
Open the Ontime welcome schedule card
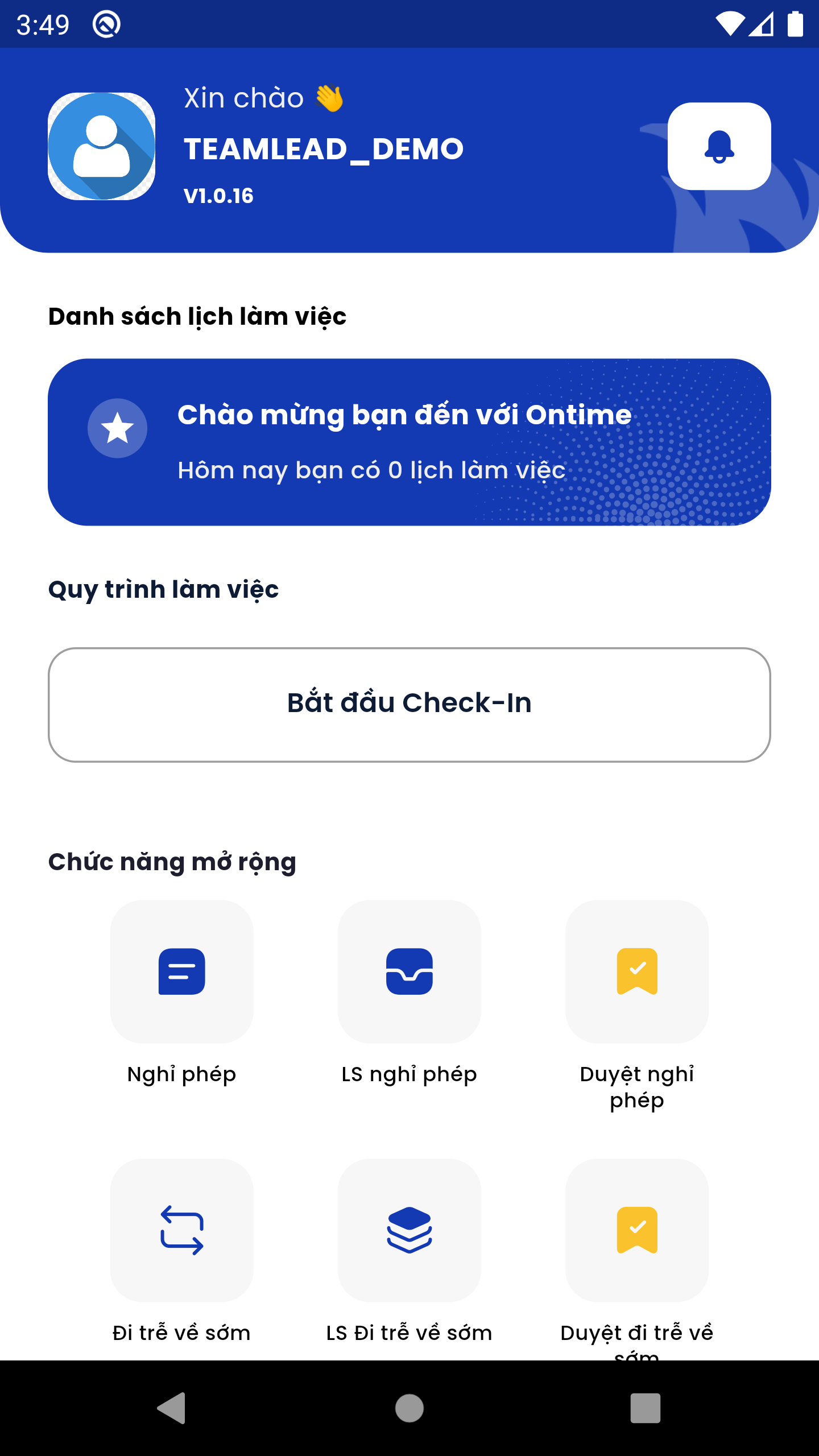pyautogui.click(x=409, y=442)
